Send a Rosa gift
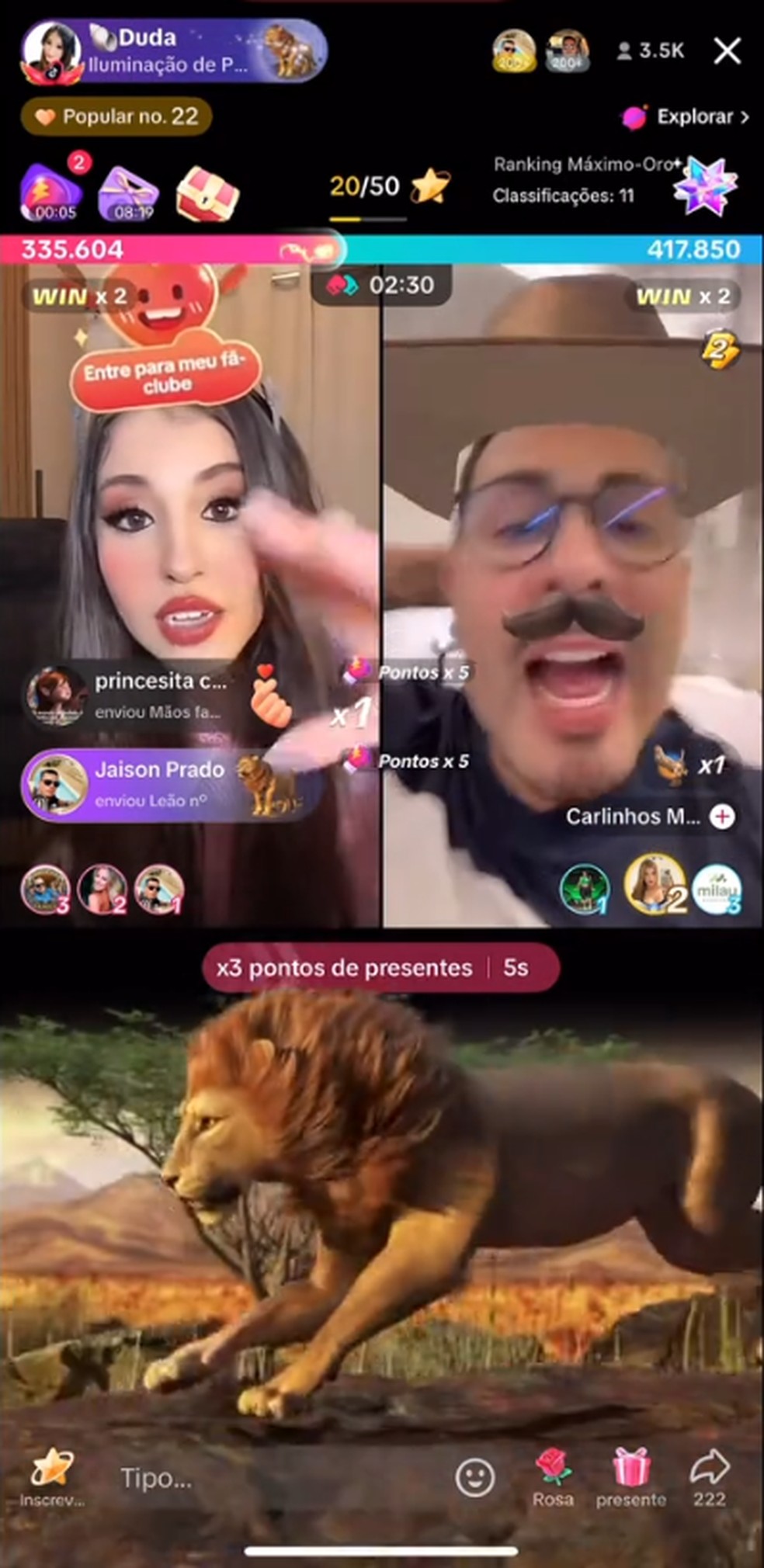Screen dimensions: 764x1568 [553, 1476]
